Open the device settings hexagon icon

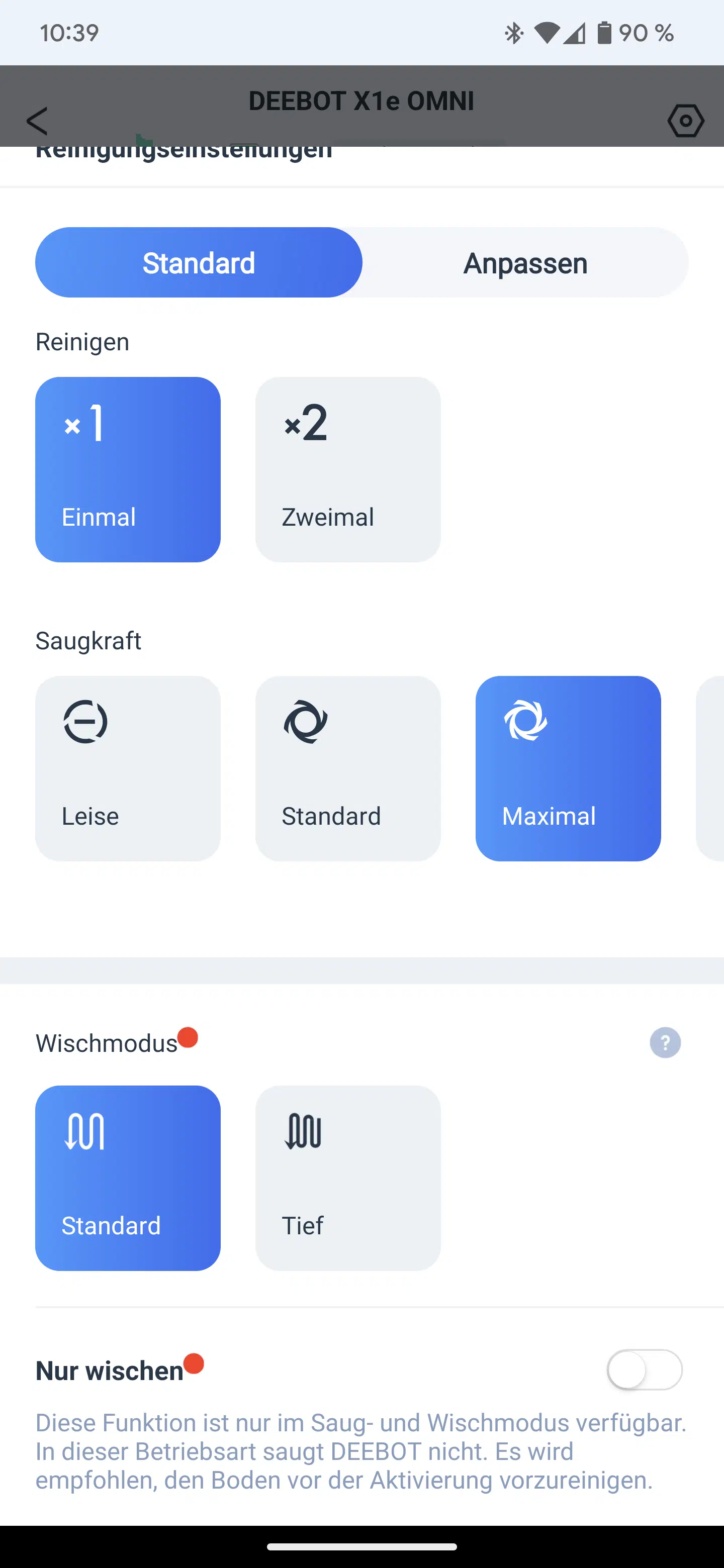686,121
